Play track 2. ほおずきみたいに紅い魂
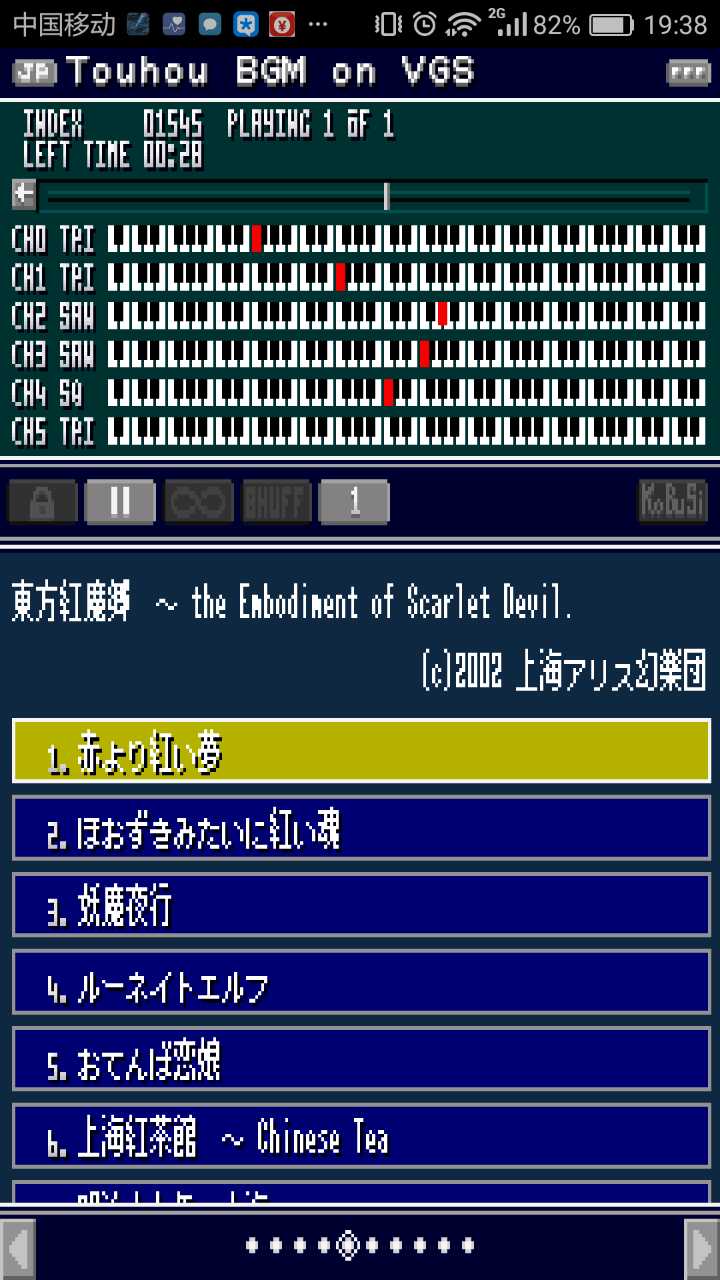 click(x=361, y=829)
